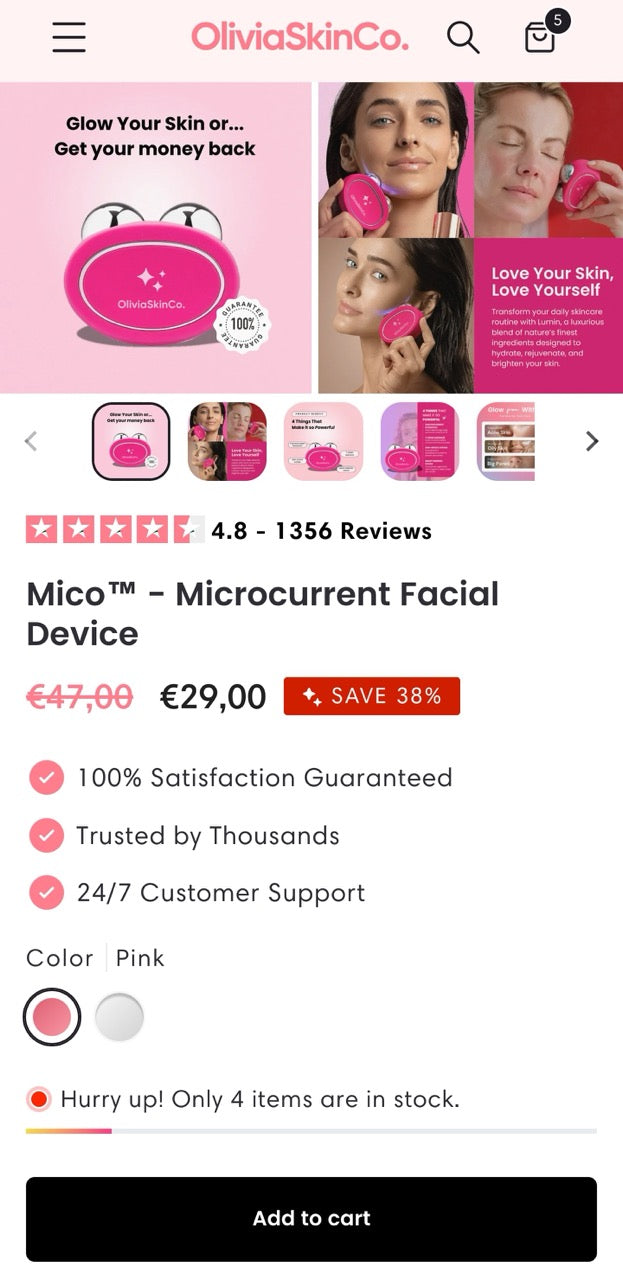The width and height of the screenshot is (623, 1280).
Task: Open the search icon
Action: [x=462, y=38]
